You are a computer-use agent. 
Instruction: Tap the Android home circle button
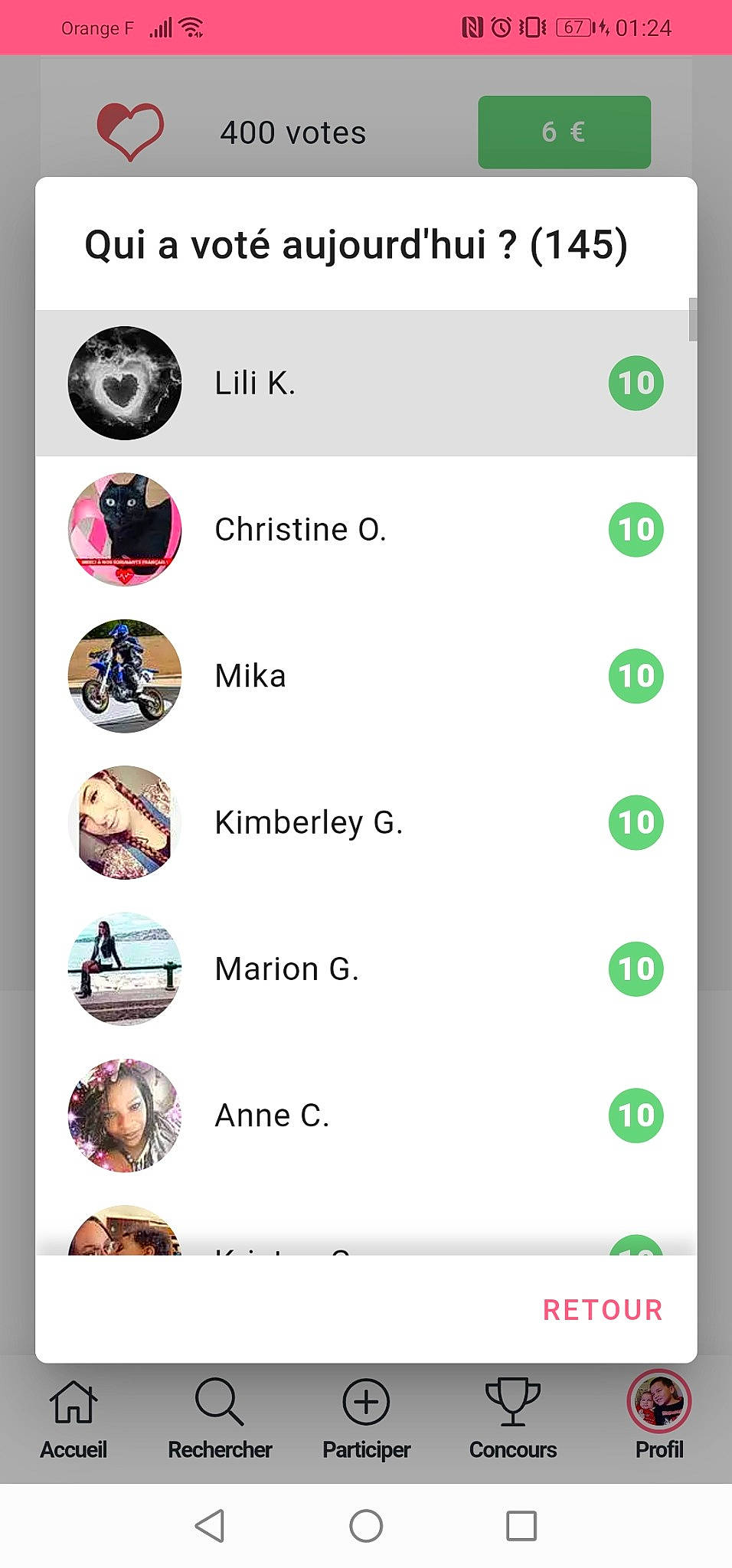click(366, 1525)
